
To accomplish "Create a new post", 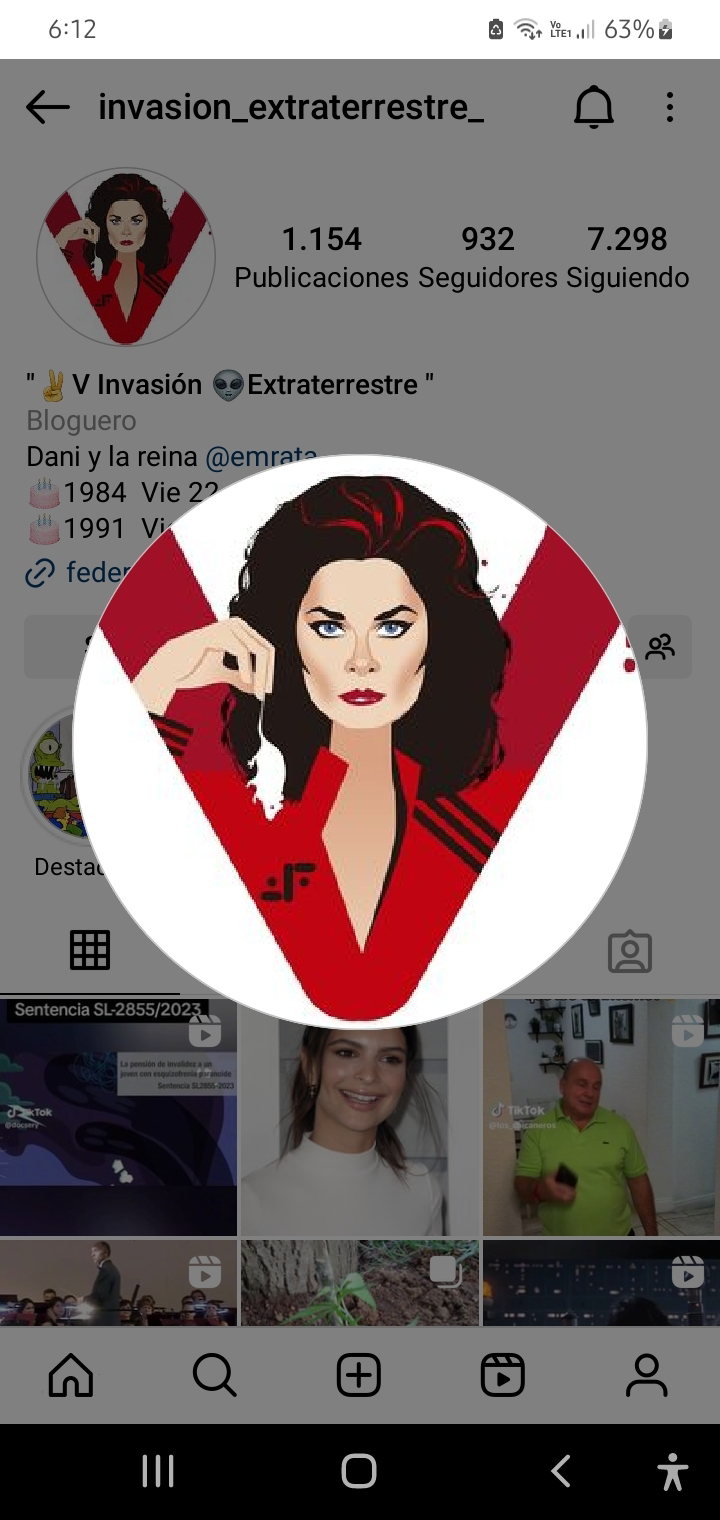I will pyautogui.click(x=359, y=1376).
